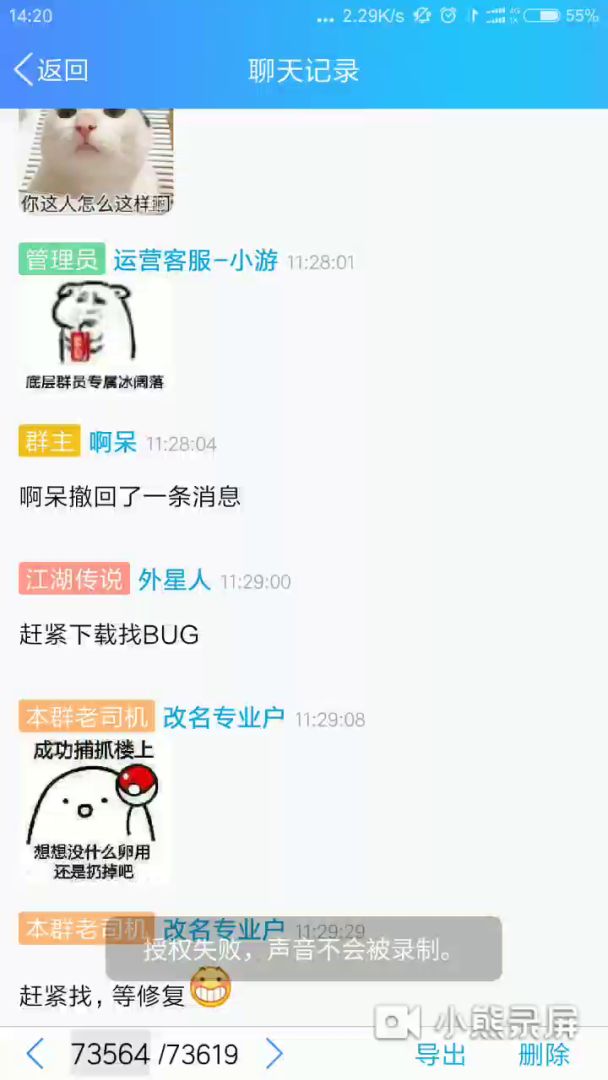608x1080 pixels.
Task: View the Pokéball sticker from 改名专业户
Action: [x=94, y=809]
